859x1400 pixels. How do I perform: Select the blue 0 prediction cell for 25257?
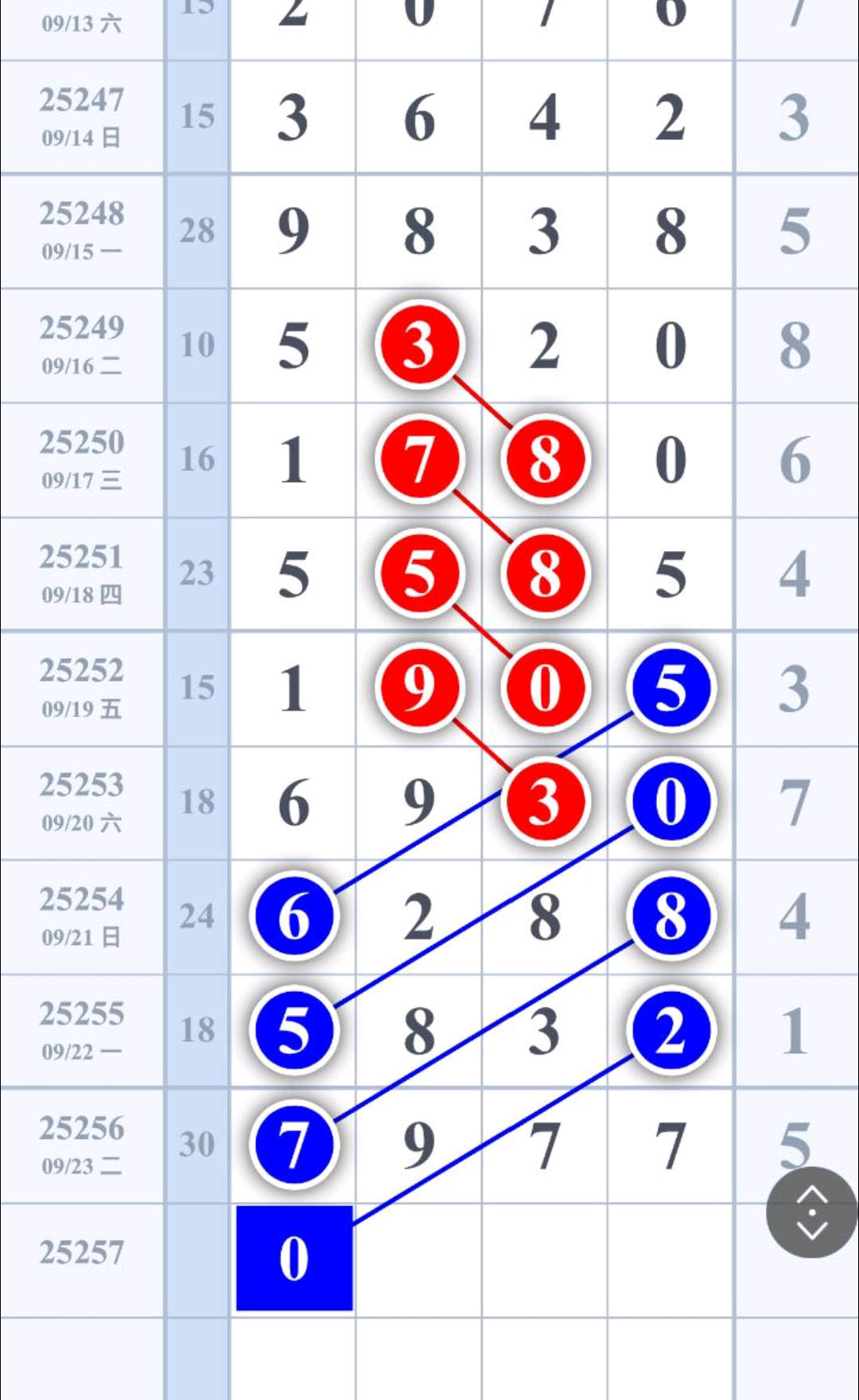tap(294, 1258)
